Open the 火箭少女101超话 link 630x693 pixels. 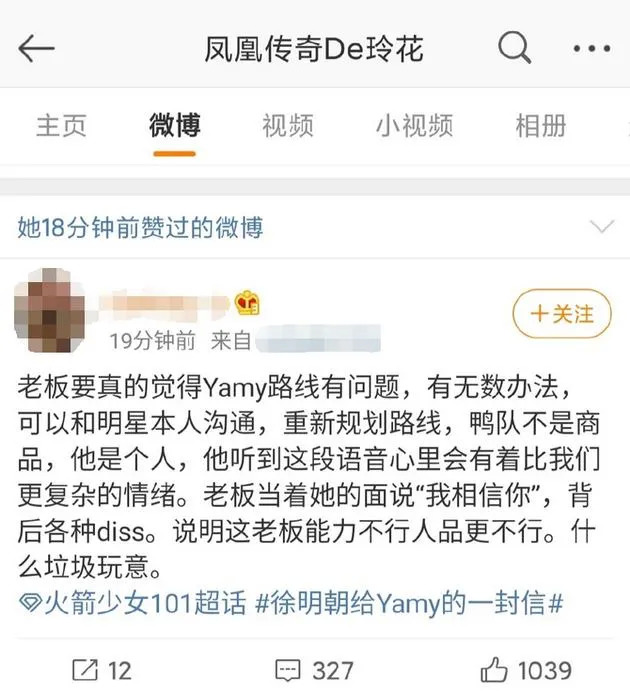(128, 604)
